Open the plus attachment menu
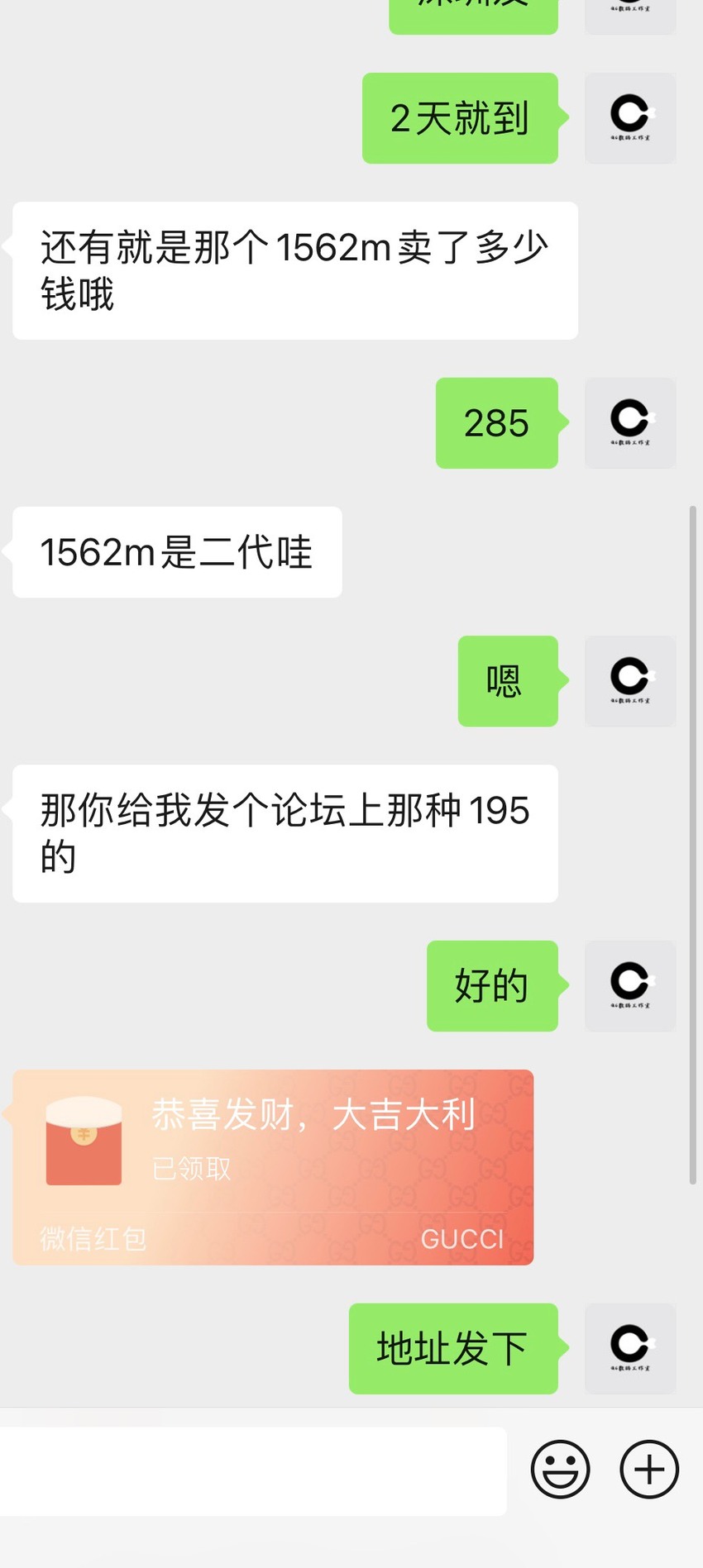The image size is (703, 1568). 649,1469
